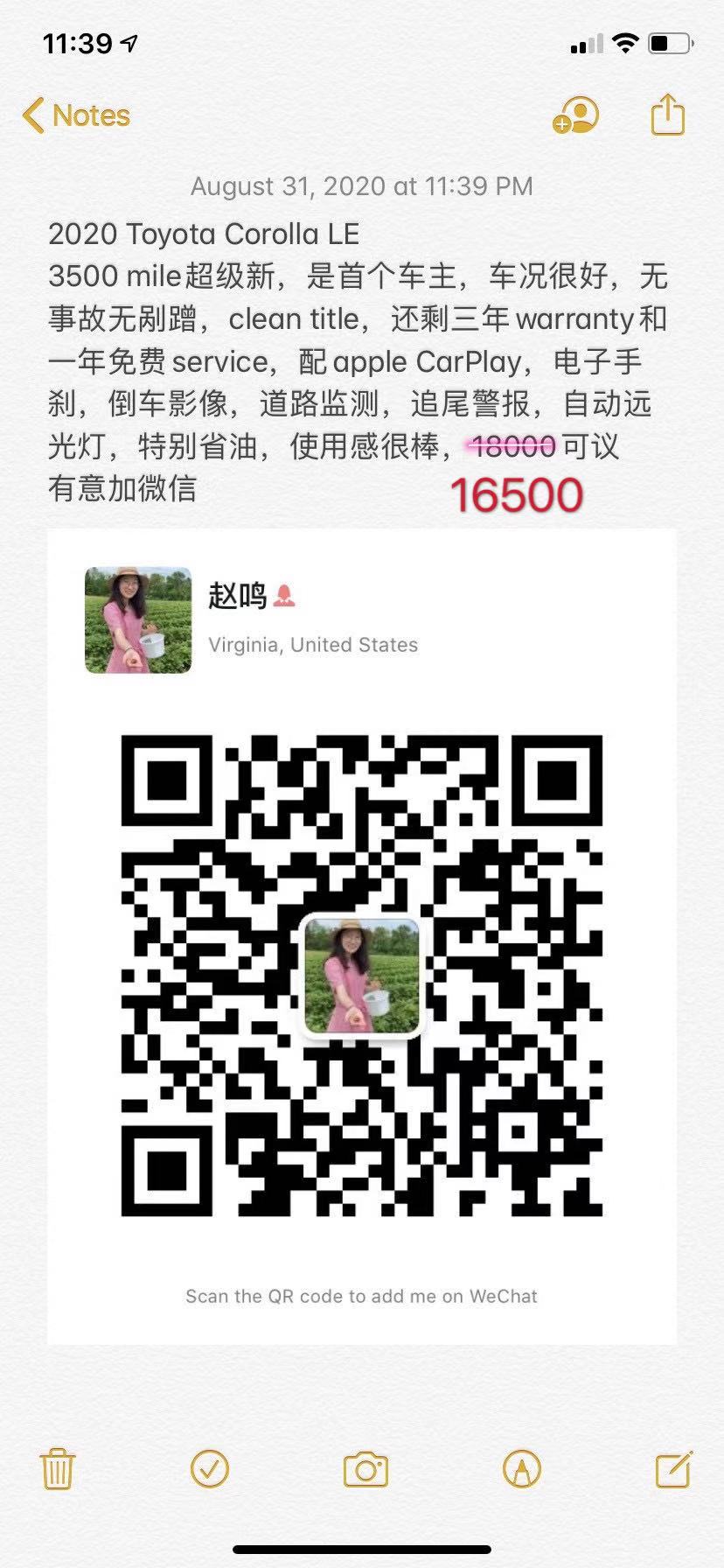The height and width of the screenshot is (1568, 724).
Task: Go back to Notes list
Action: click(x=76, y=115)
